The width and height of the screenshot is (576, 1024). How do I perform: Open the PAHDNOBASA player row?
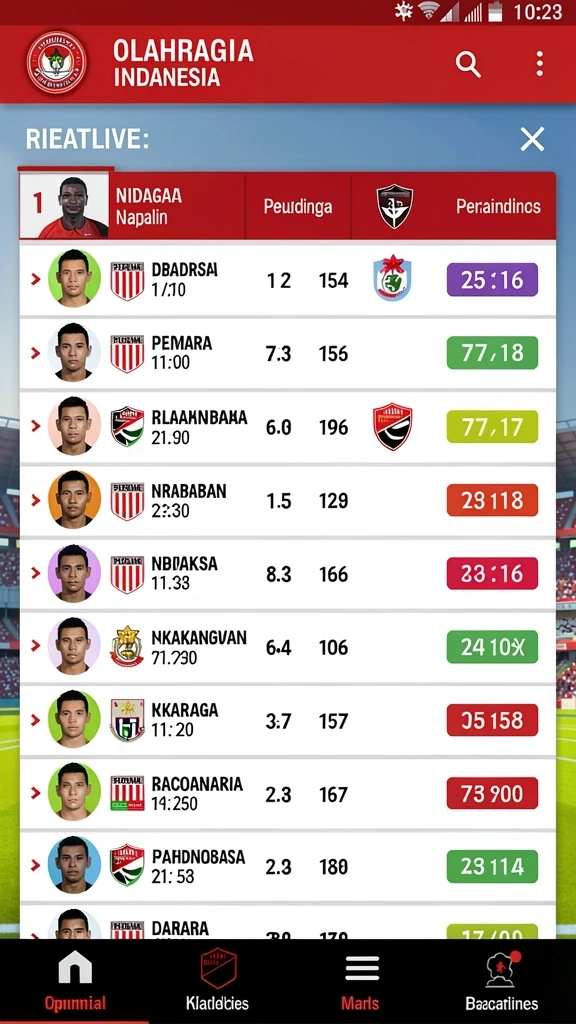pos(287,867)
